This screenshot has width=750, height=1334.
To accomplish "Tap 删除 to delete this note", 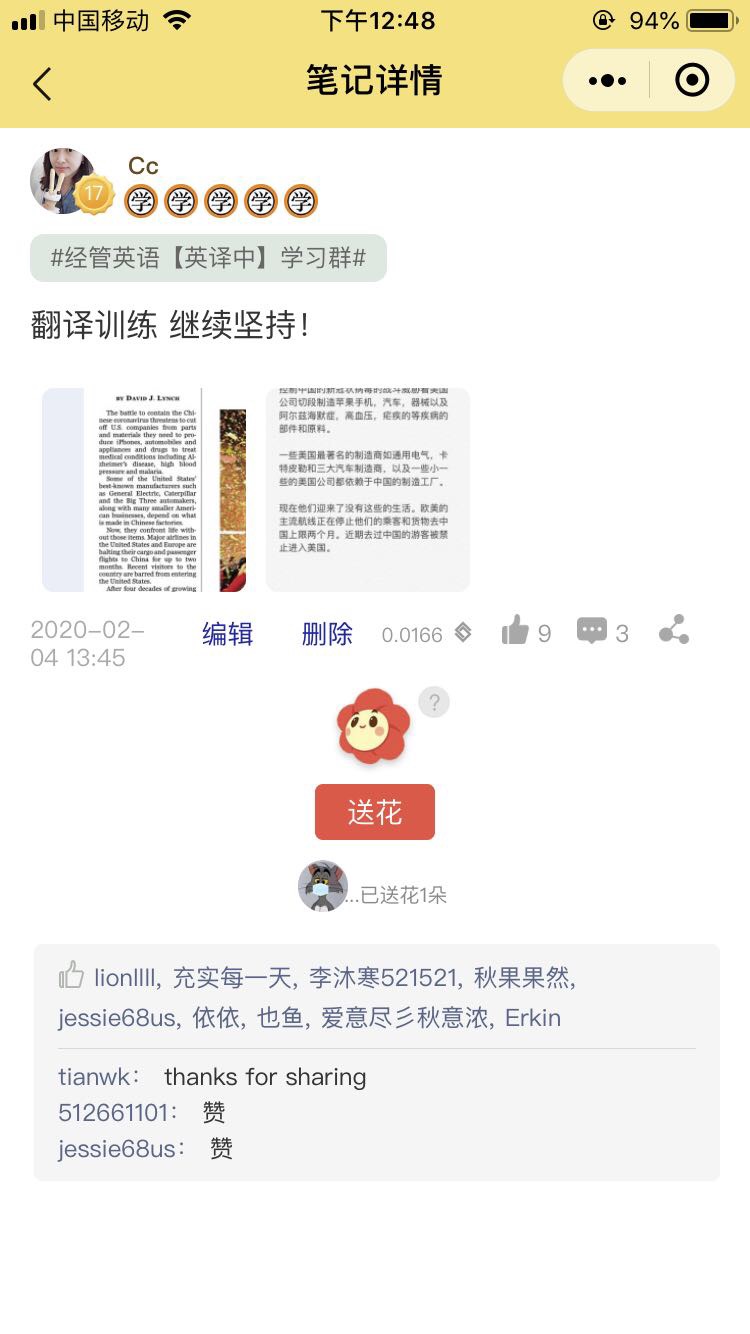I will 327,634.
